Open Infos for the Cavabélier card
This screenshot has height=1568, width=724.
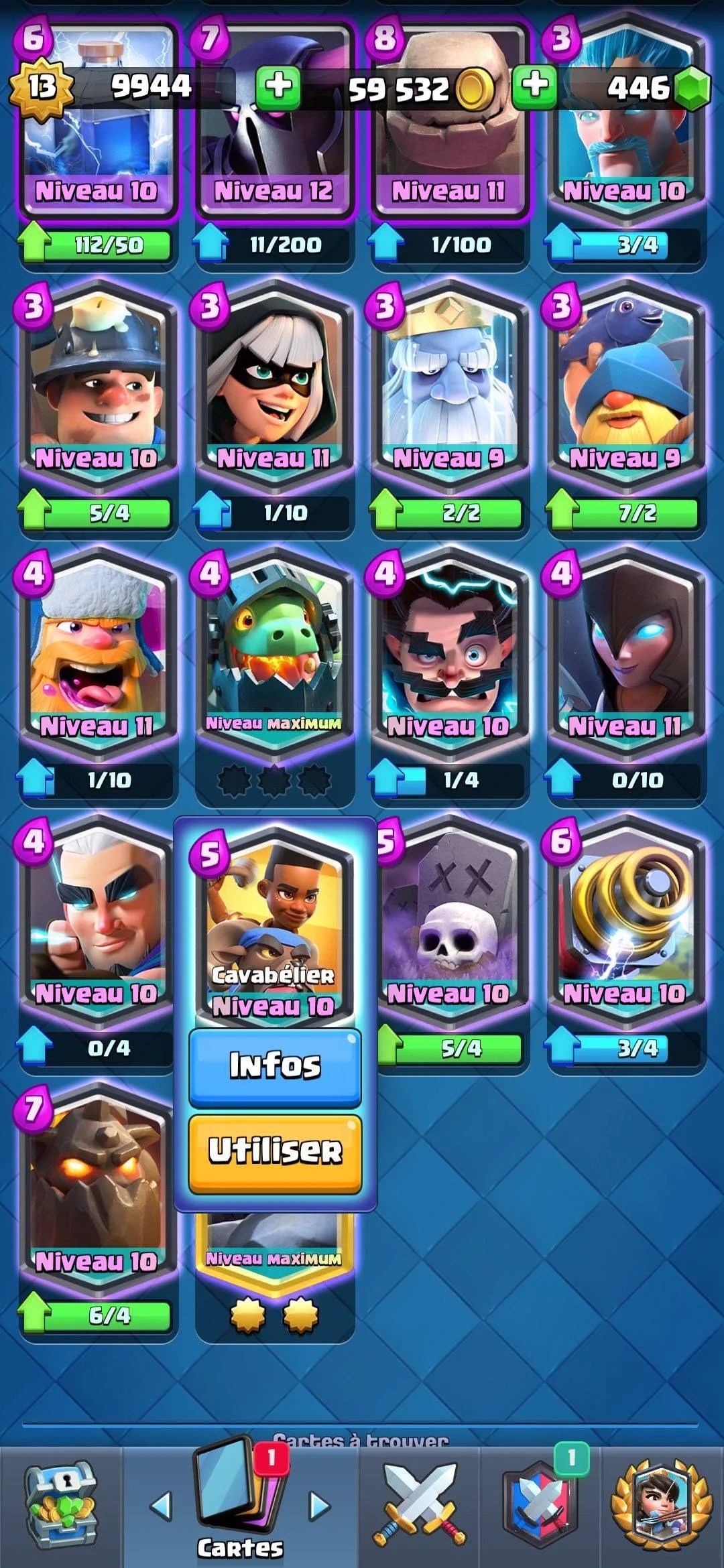click(x=275, y=1067)
